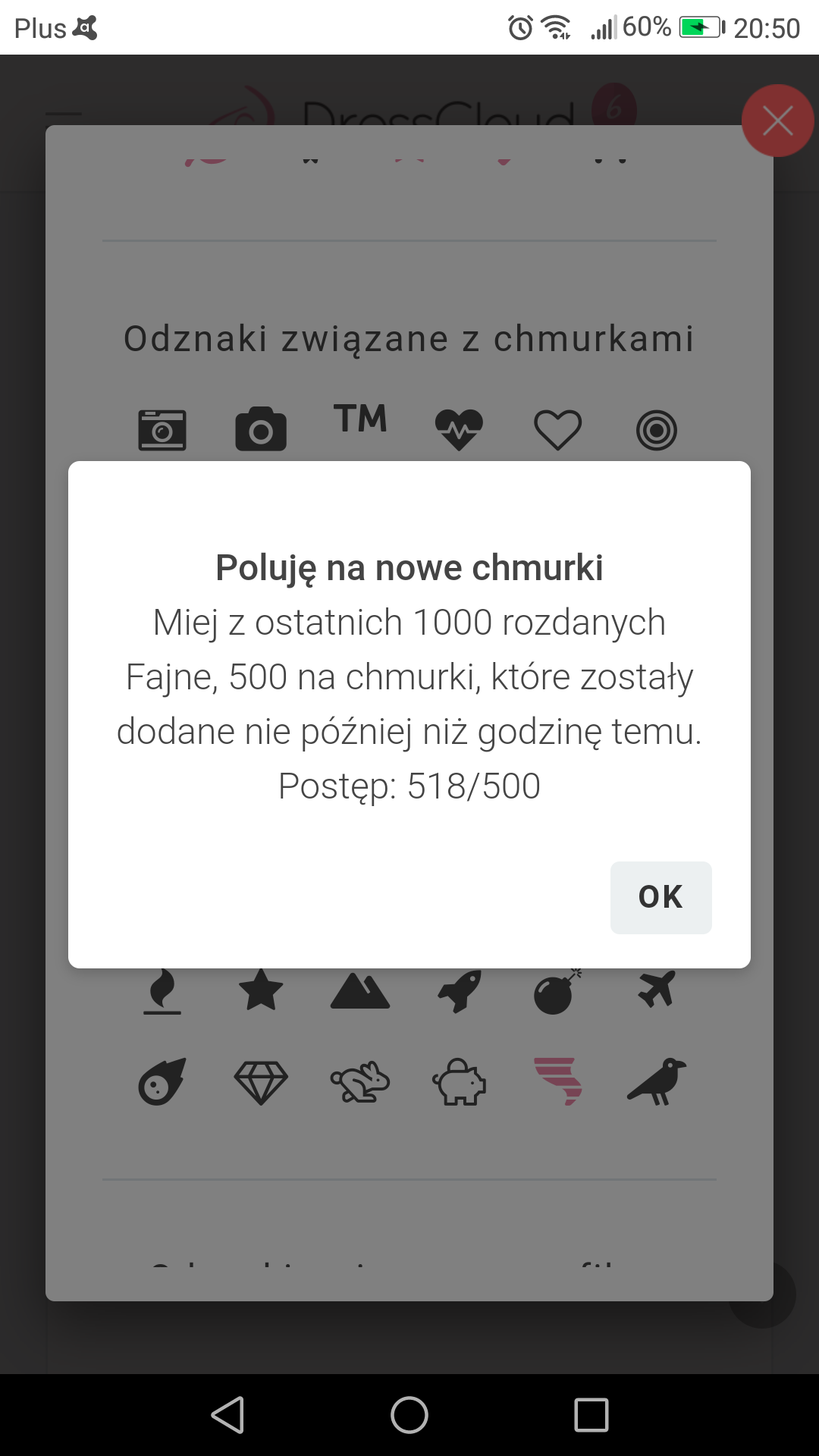Open the recent apps overview

(x=591, y=1415)
